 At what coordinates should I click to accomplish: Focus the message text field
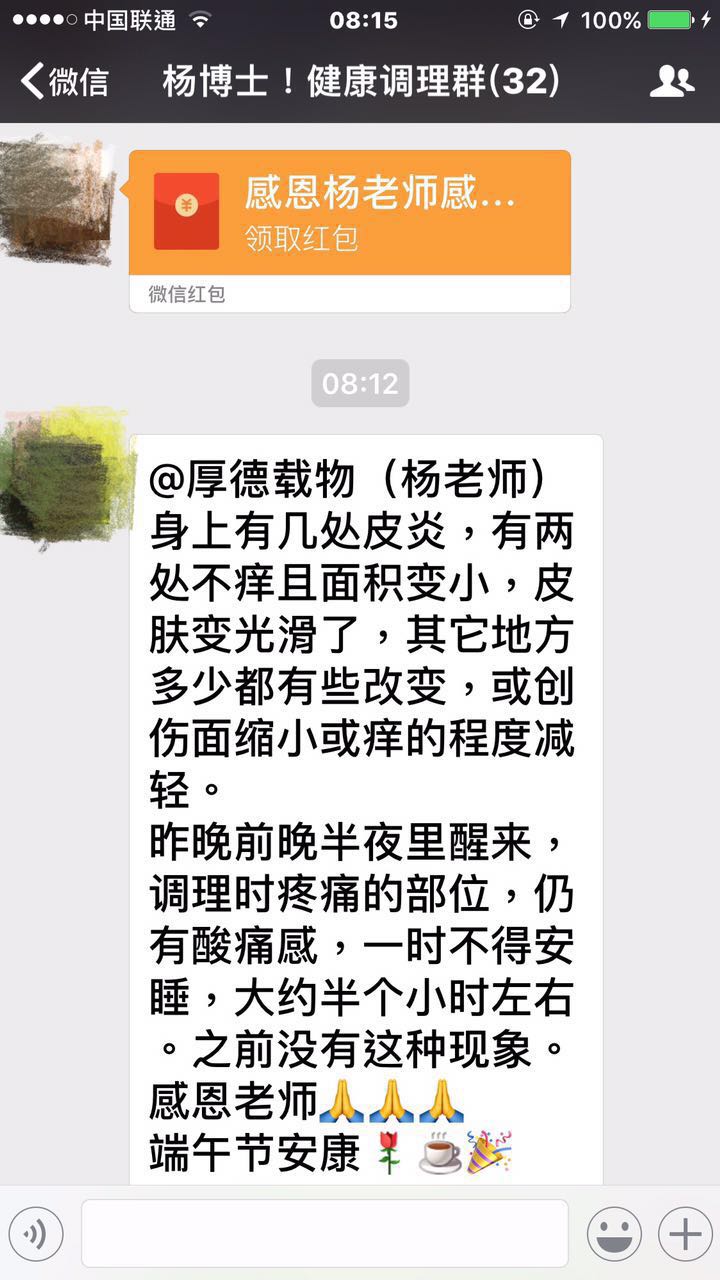pos(325,1234)
